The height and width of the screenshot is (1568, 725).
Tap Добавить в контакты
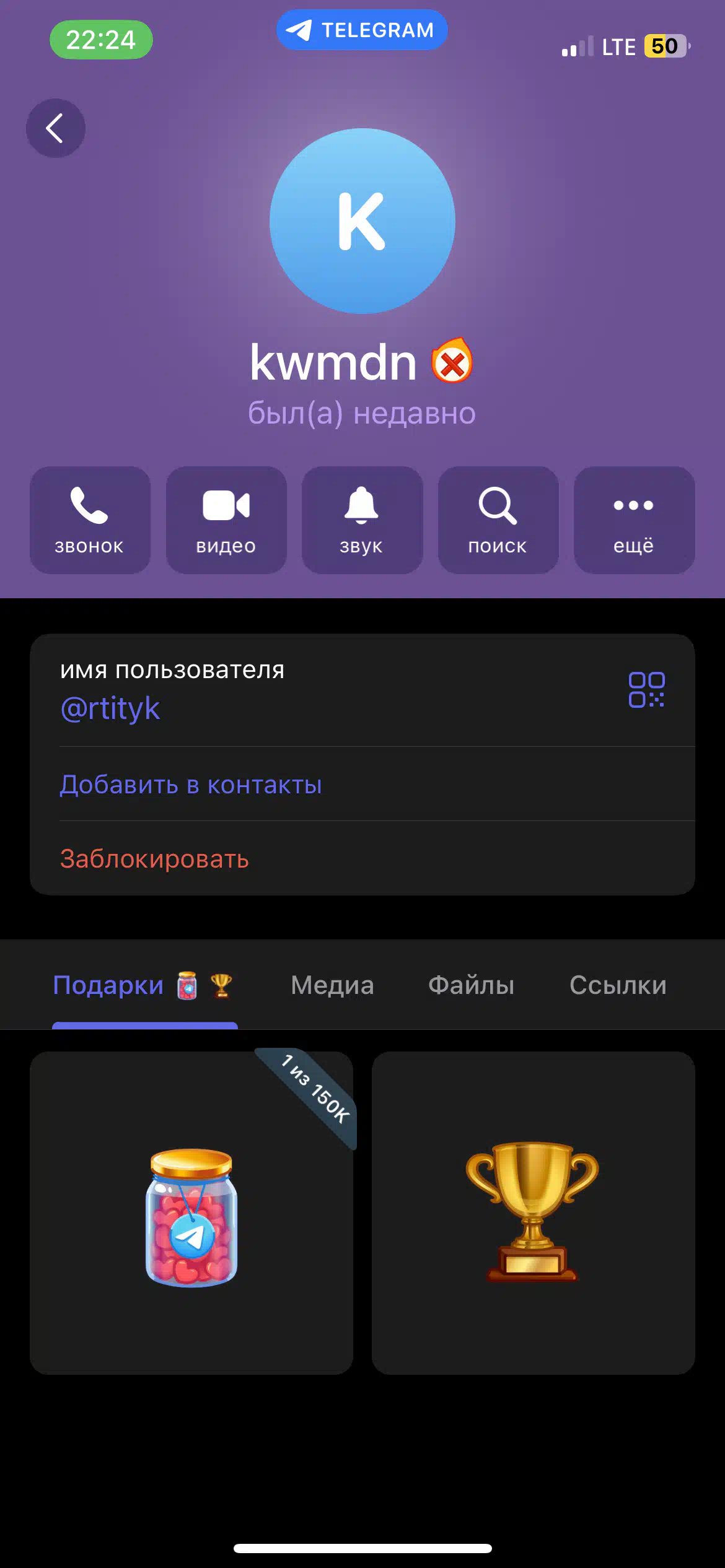click(362, 784)
